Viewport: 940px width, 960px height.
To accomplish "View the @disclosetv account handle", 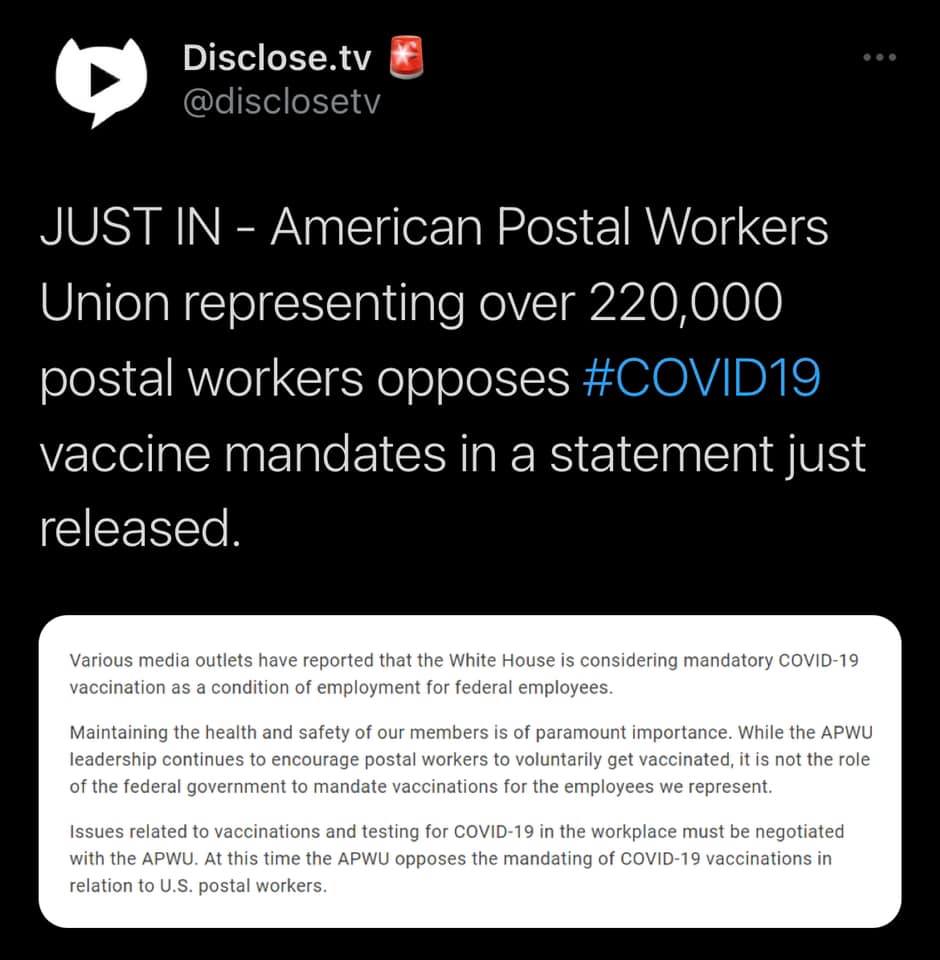I will point(282,101).
